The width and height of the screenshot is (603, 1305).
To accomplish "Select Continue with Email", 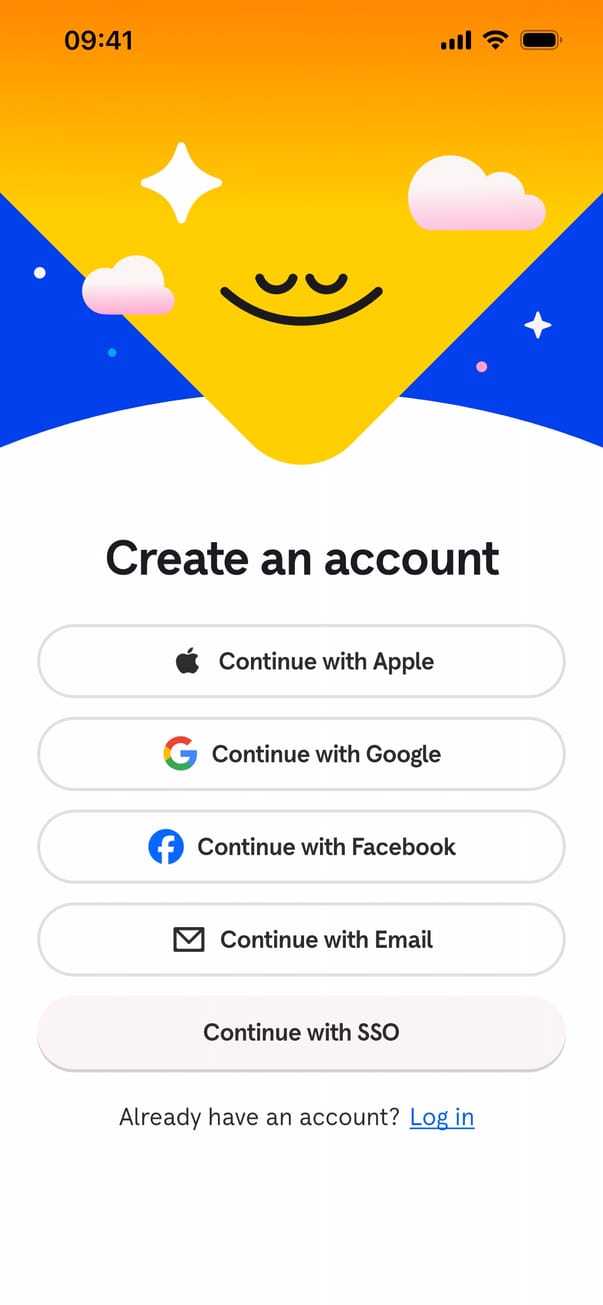I will (301, 940).
